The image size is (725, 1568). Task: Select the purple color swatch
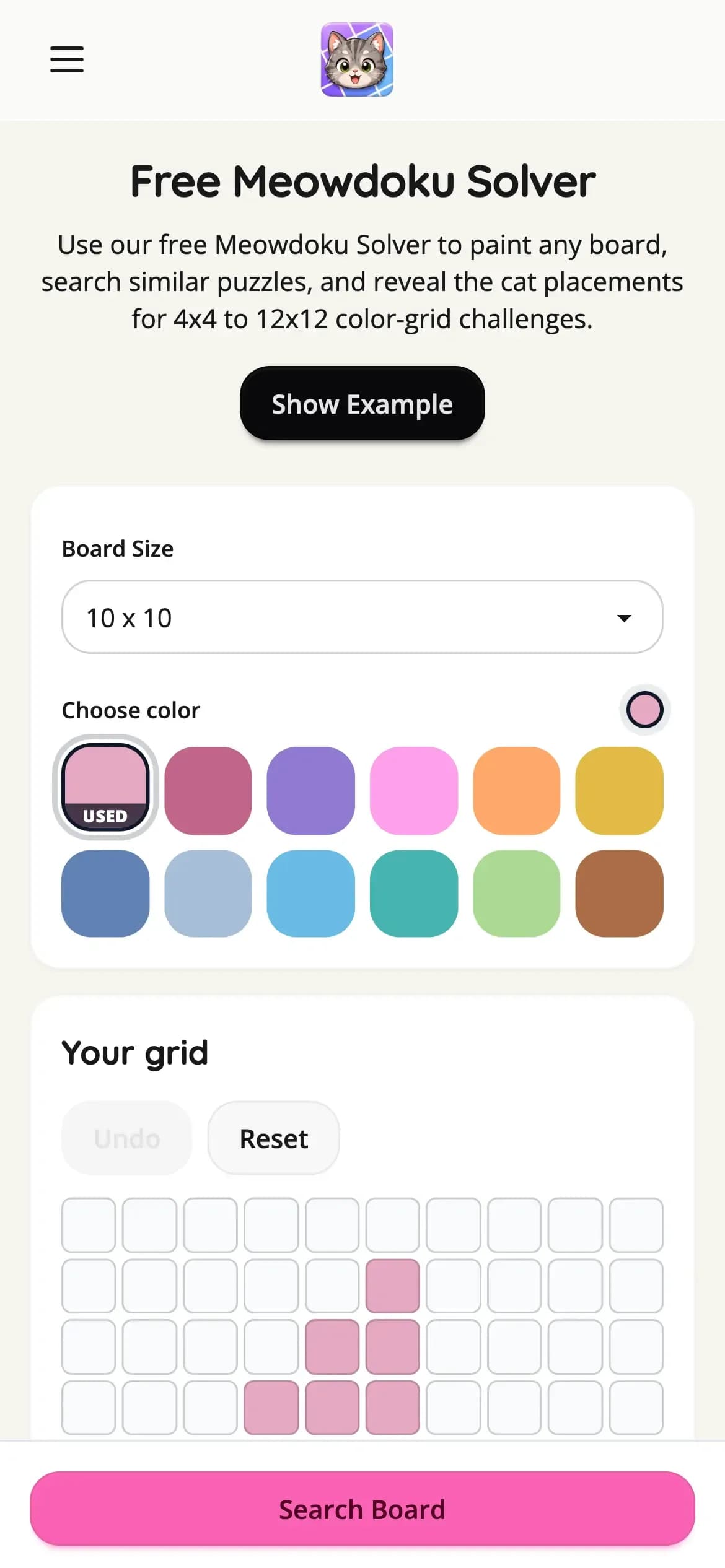310,790
